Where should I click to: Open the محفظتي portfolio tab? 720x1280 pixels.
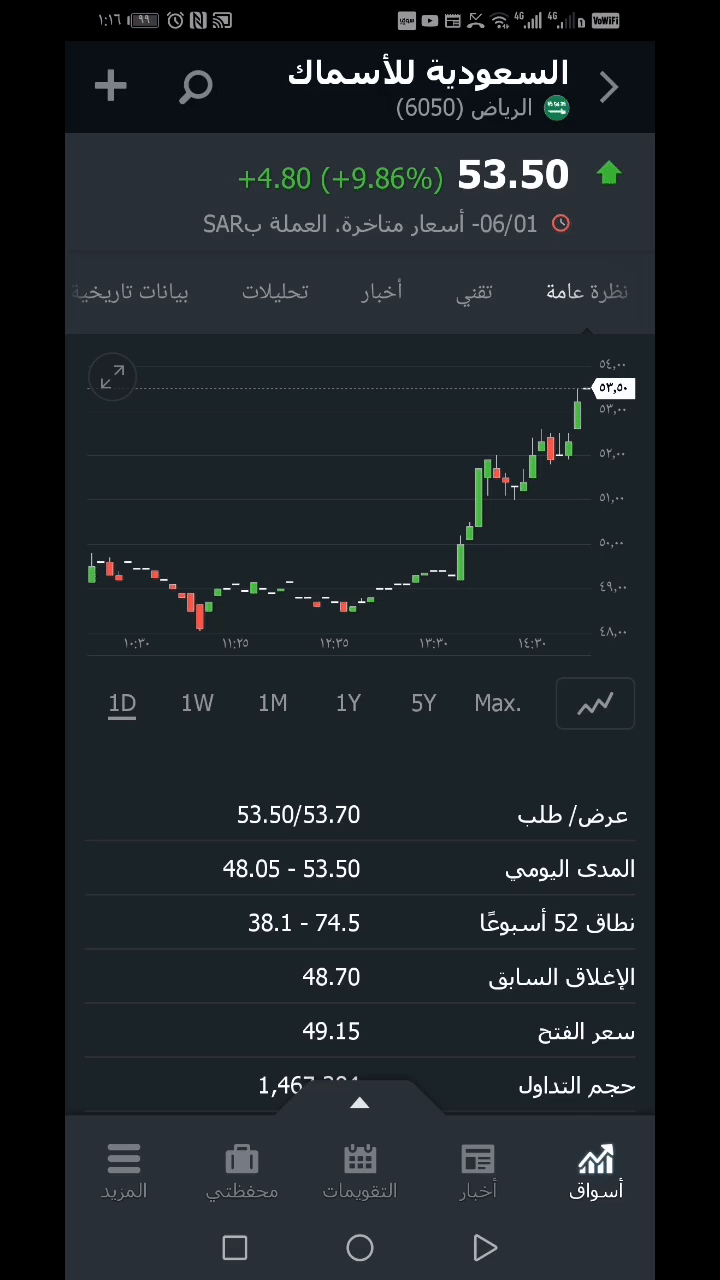[x=242, y=1171]
